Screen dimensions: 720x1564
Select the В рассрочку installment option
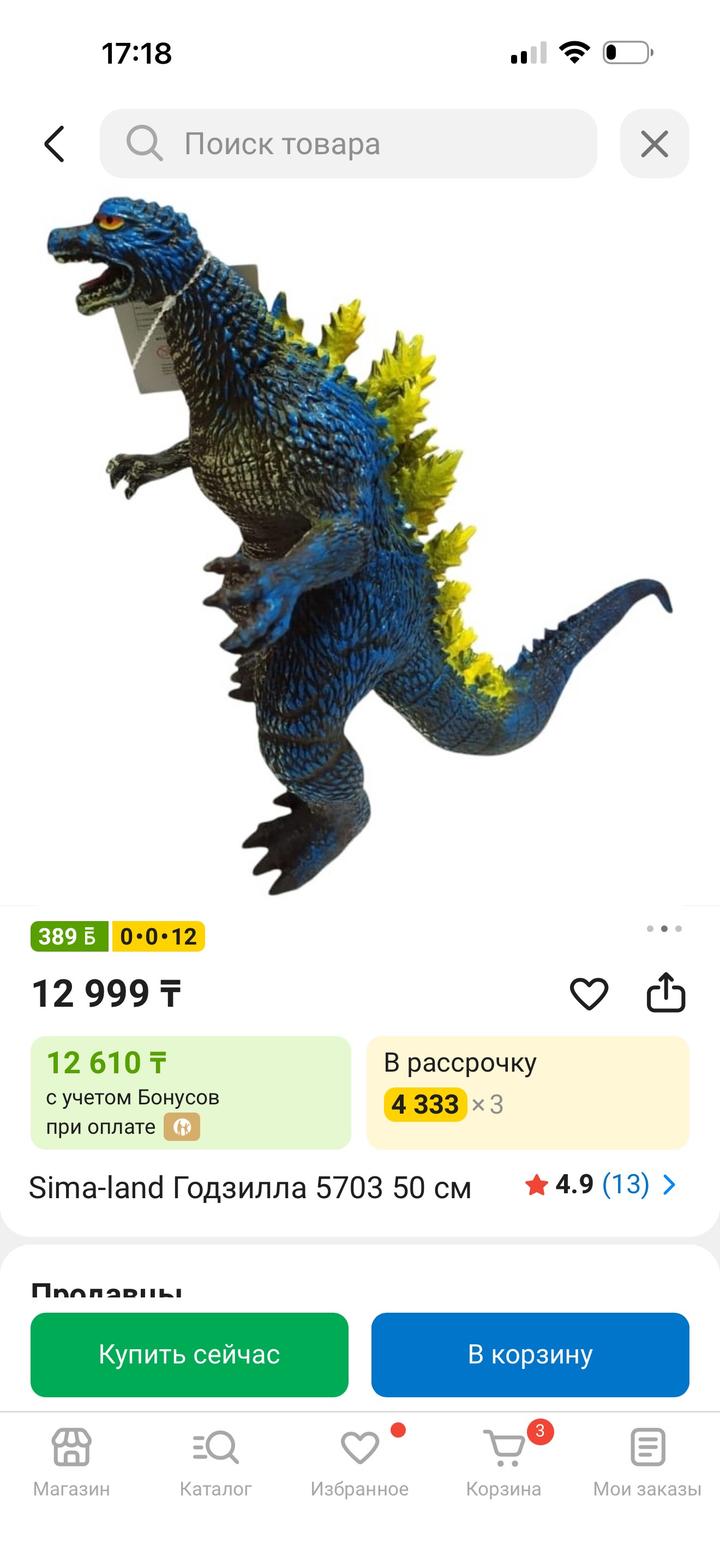527,1092
